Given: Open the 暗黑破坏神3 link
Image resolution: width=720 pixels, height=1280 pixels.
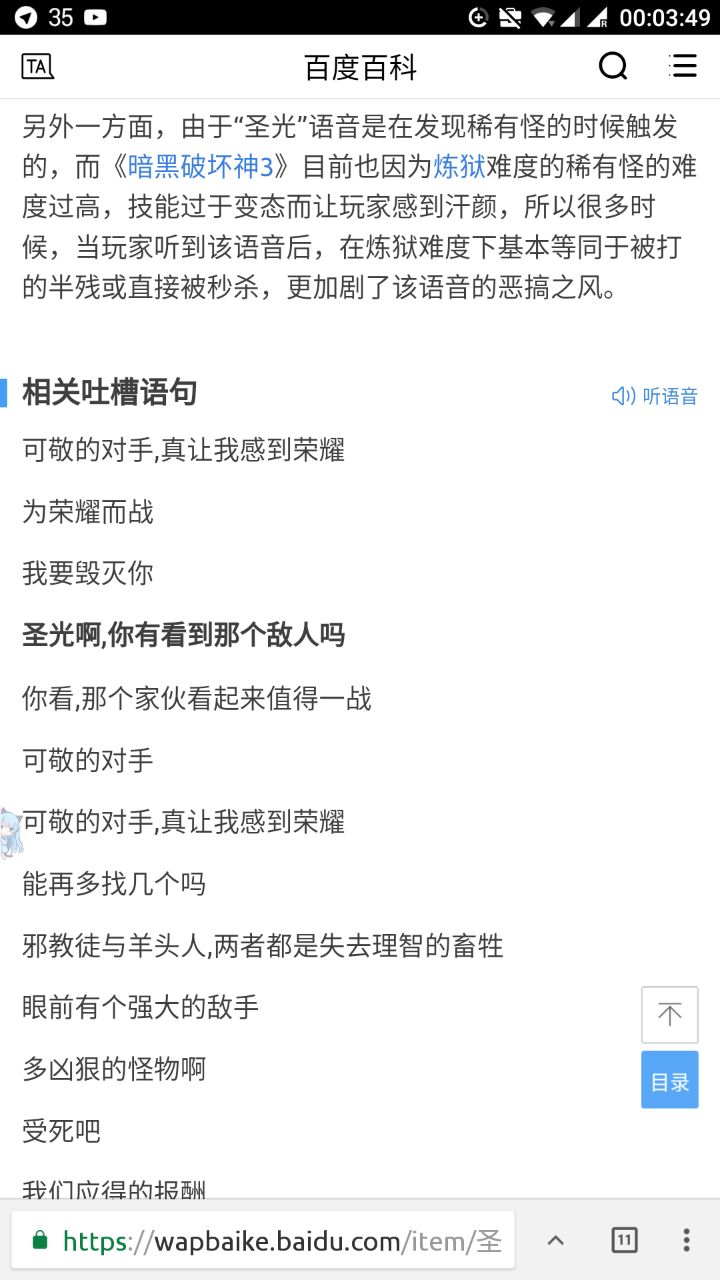Looking at the screenshot, I should (x=200, y=166).
